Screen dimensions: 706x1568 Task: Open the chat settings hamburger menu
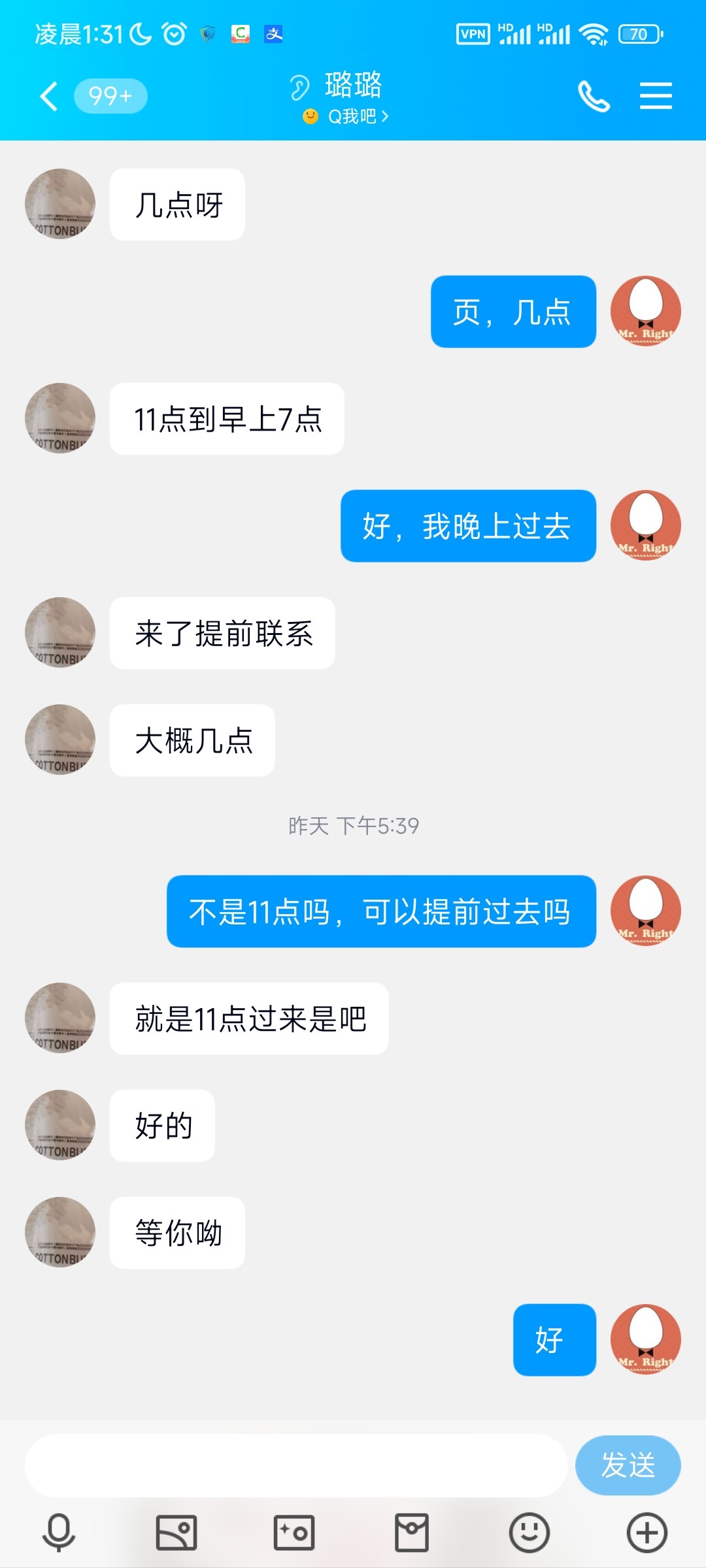(656, 95)
